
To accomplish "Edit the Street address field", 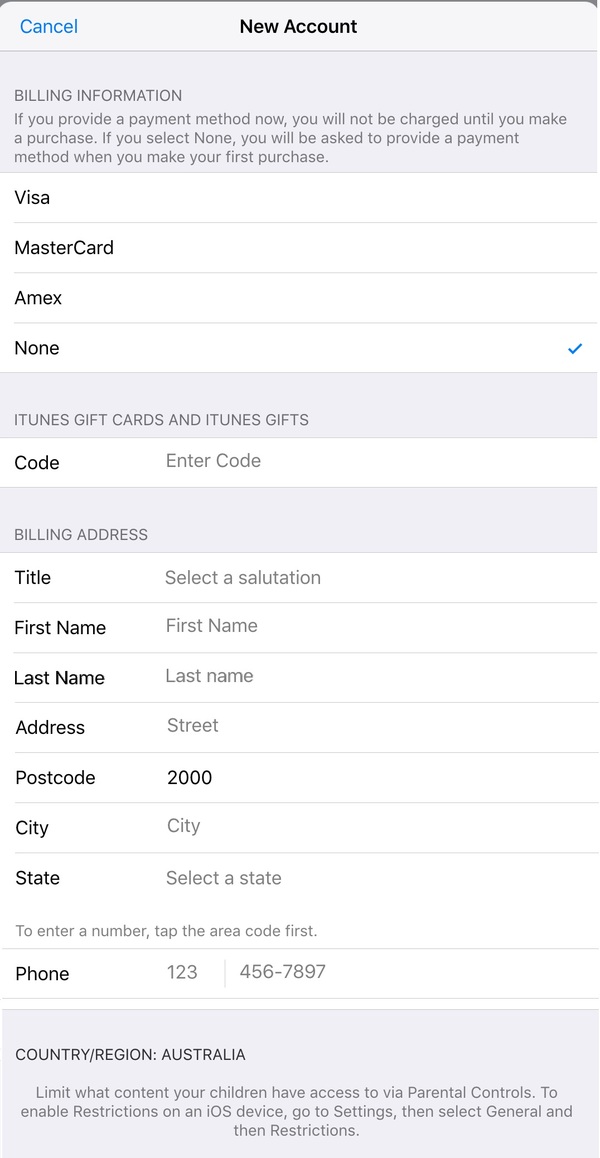I will pyautogui.click(x=370, y=727).
